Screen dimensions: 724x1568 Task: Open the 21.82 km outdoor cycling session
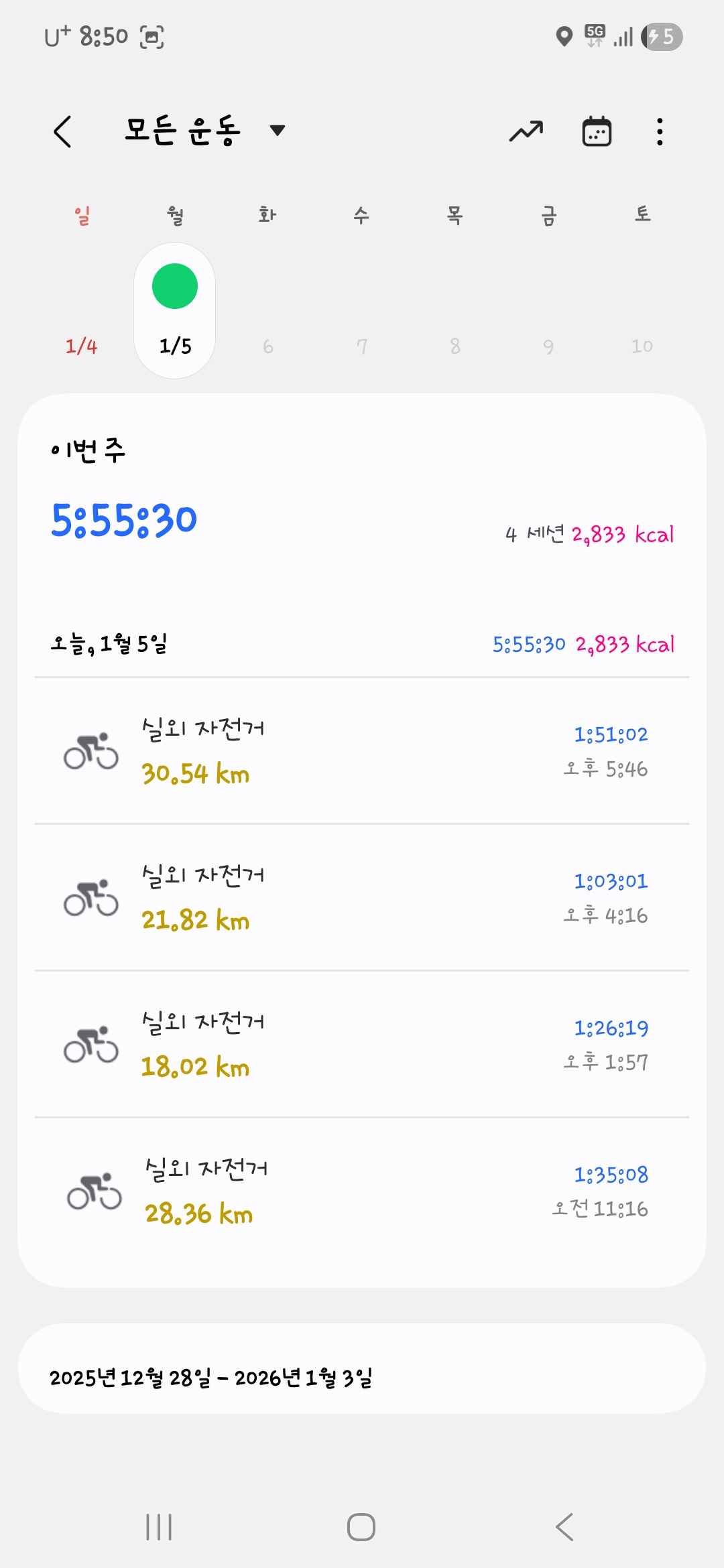coord(362,898)
